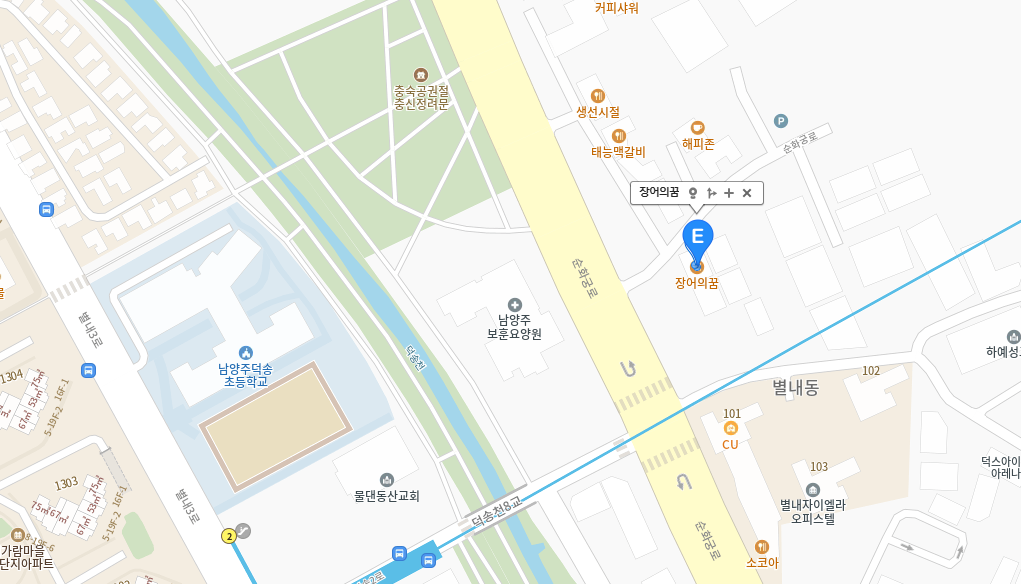Open the 남양주 보훈요양원 hospital place

coord(514,304)
